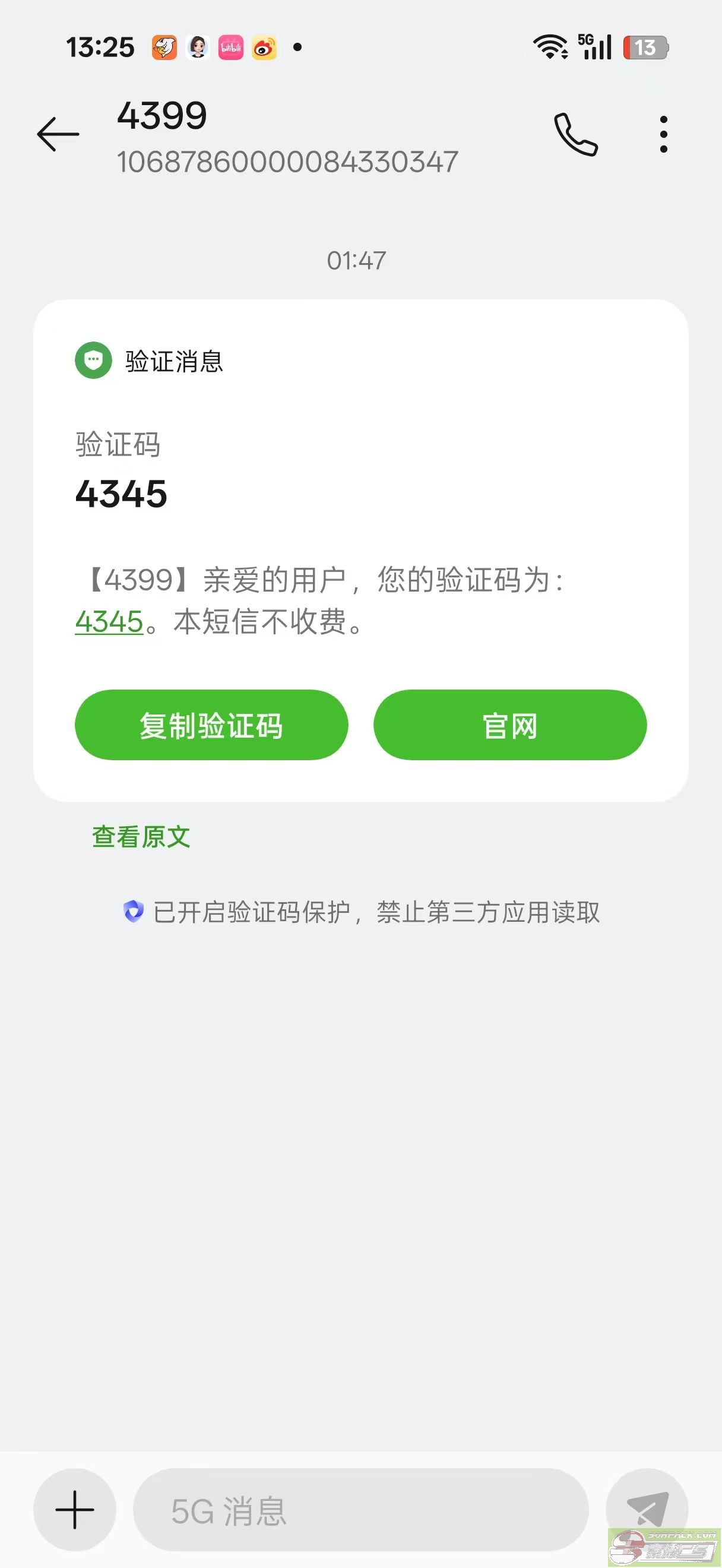Image resolution: width=722 pixels, height=1568 pixels.
Task: Copy the verification code 复制验证码
Action: 211,725
